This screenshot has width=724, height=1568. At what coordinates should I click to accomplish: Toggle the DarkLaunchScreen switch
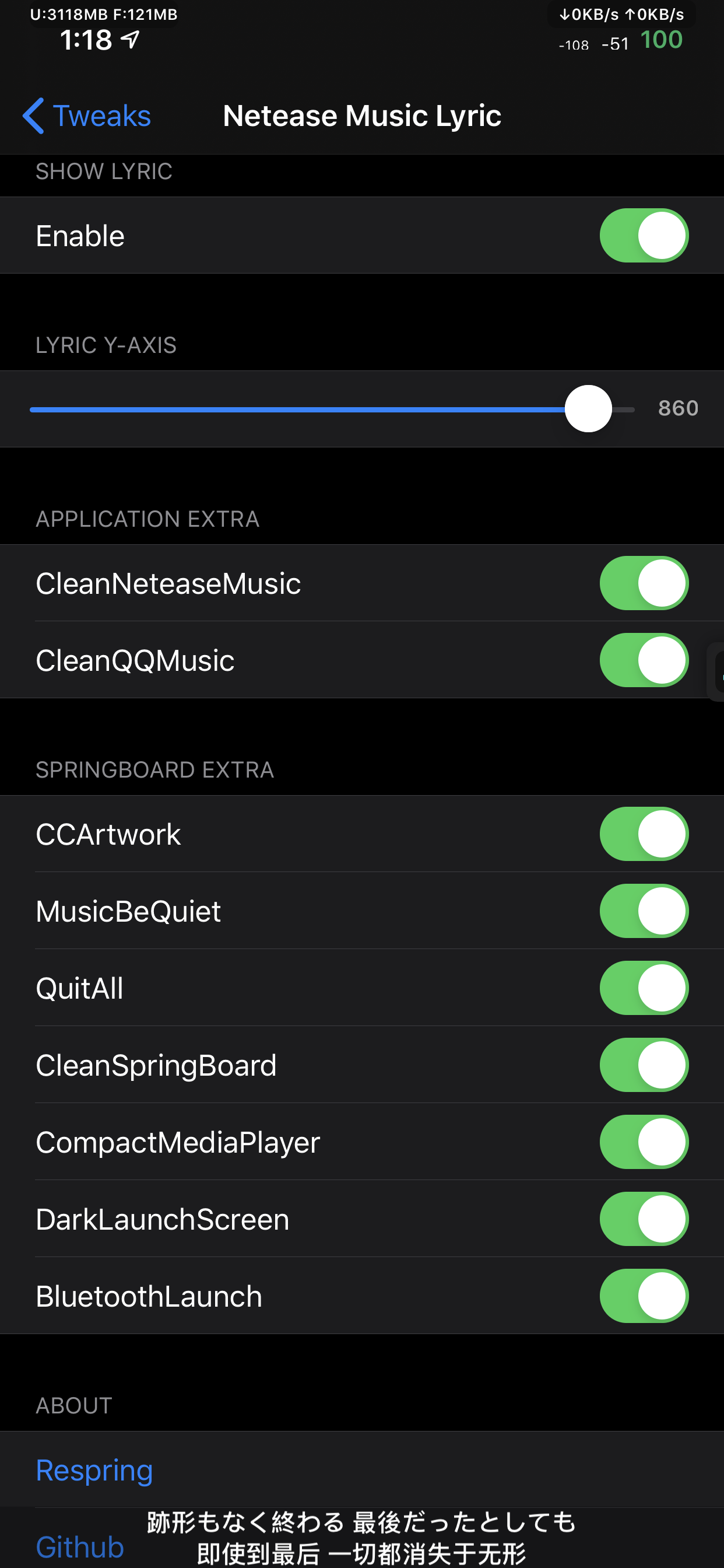tap(644, 1219)
